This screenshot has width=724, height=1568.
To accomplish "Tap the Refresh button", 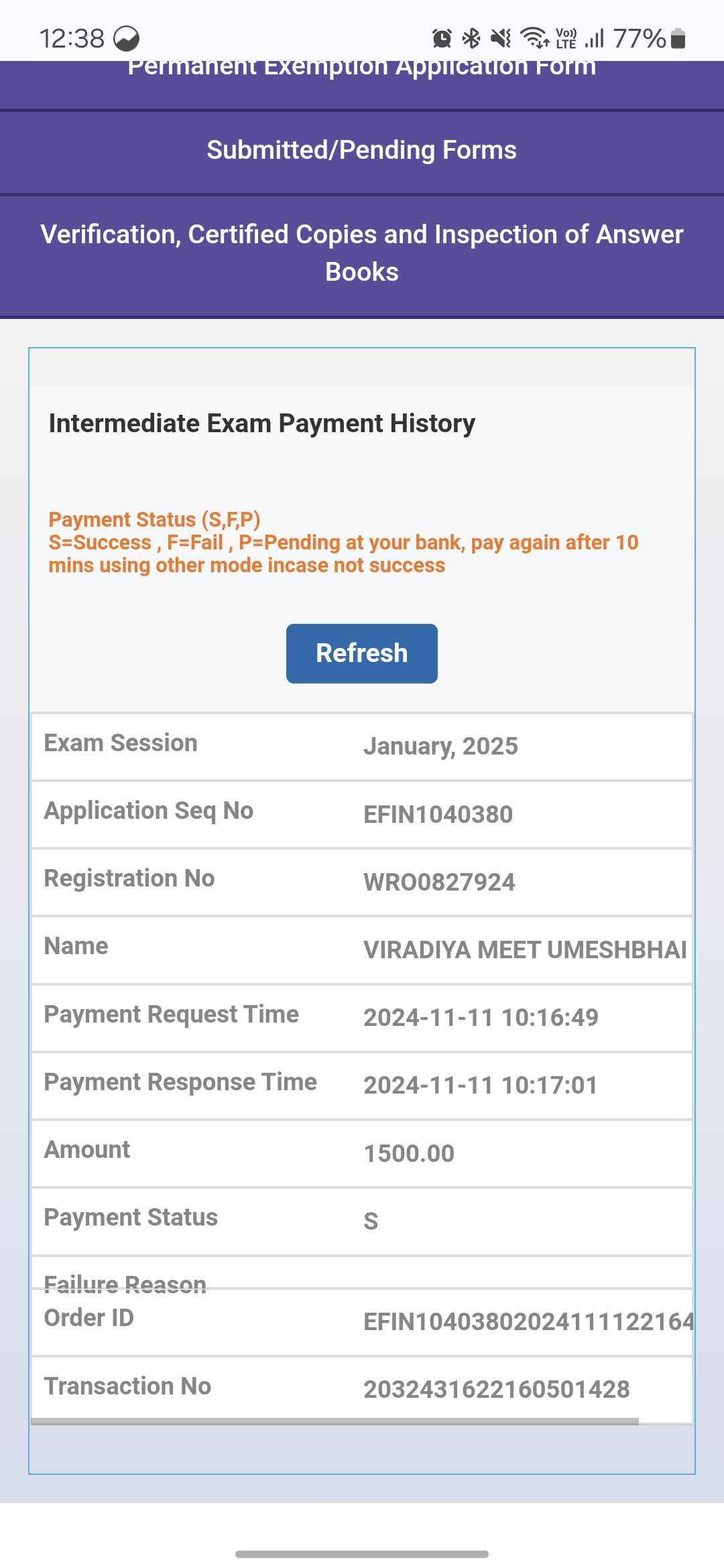I will [362, 653].
